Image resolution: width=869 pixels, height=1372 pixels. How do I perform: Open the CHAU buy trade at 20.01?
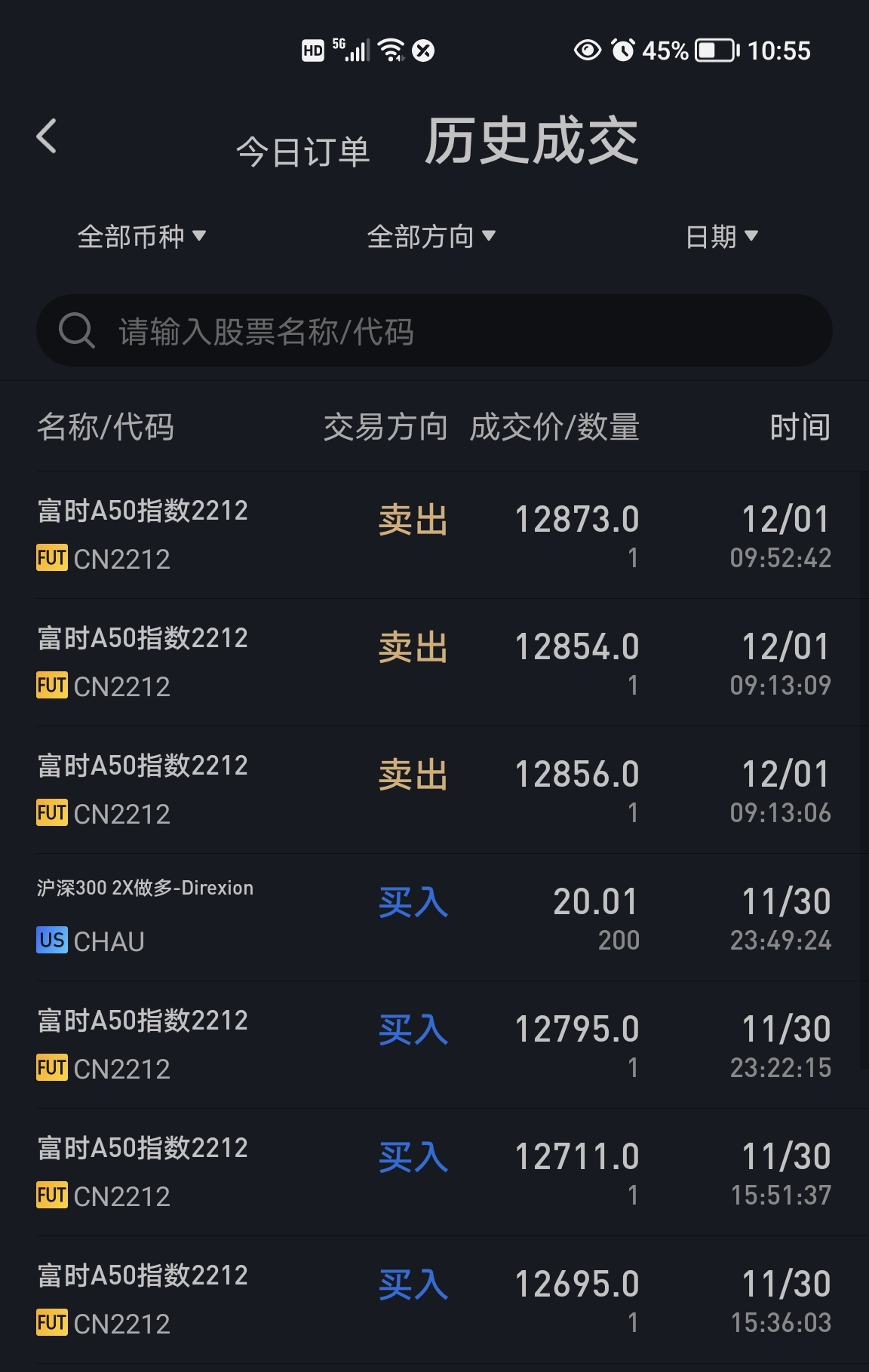434,917
